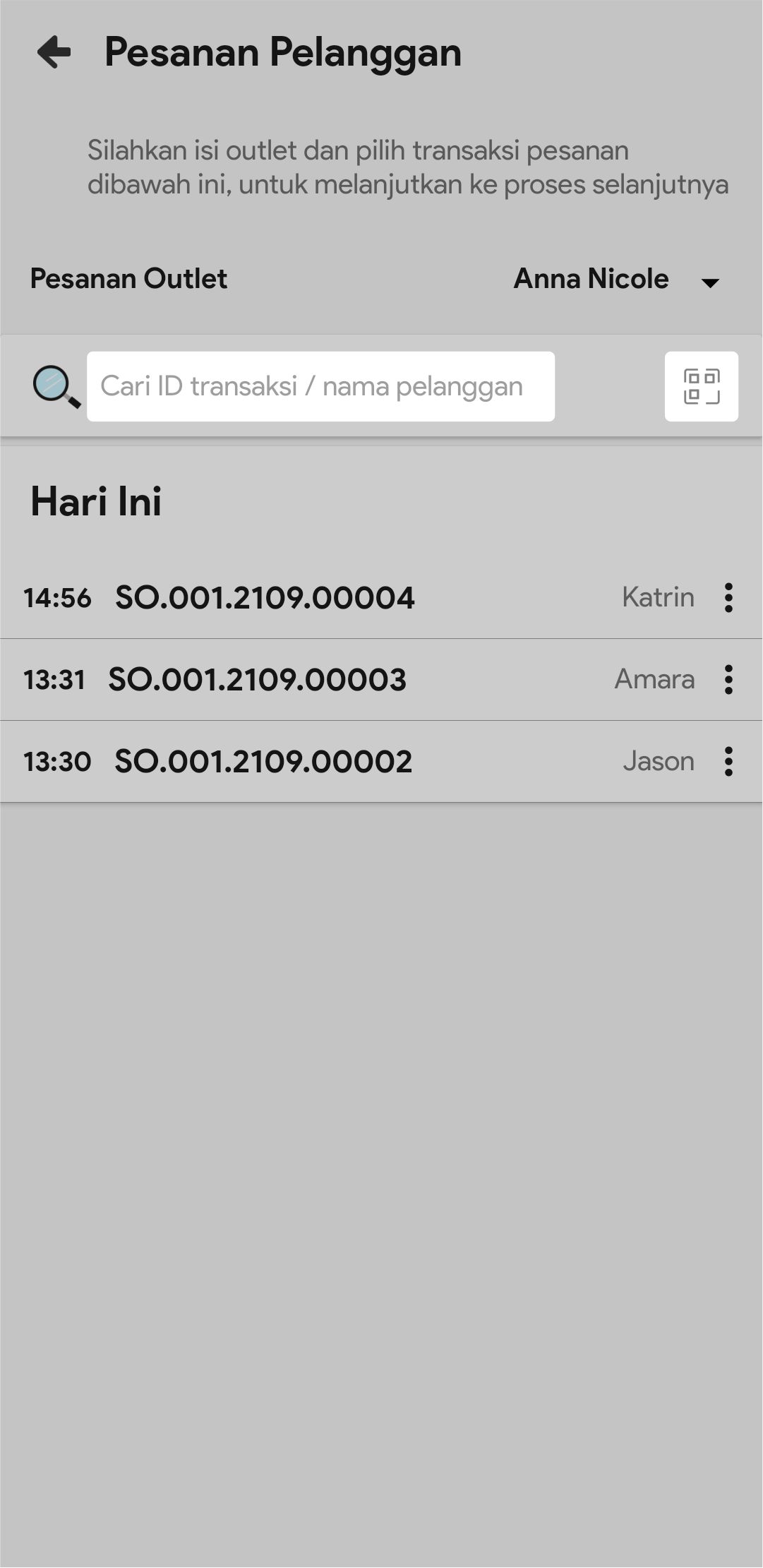The height and width of the screenshot is (1568, 763).
Task: Show more options for Amara's order
Action: (728, 680)
